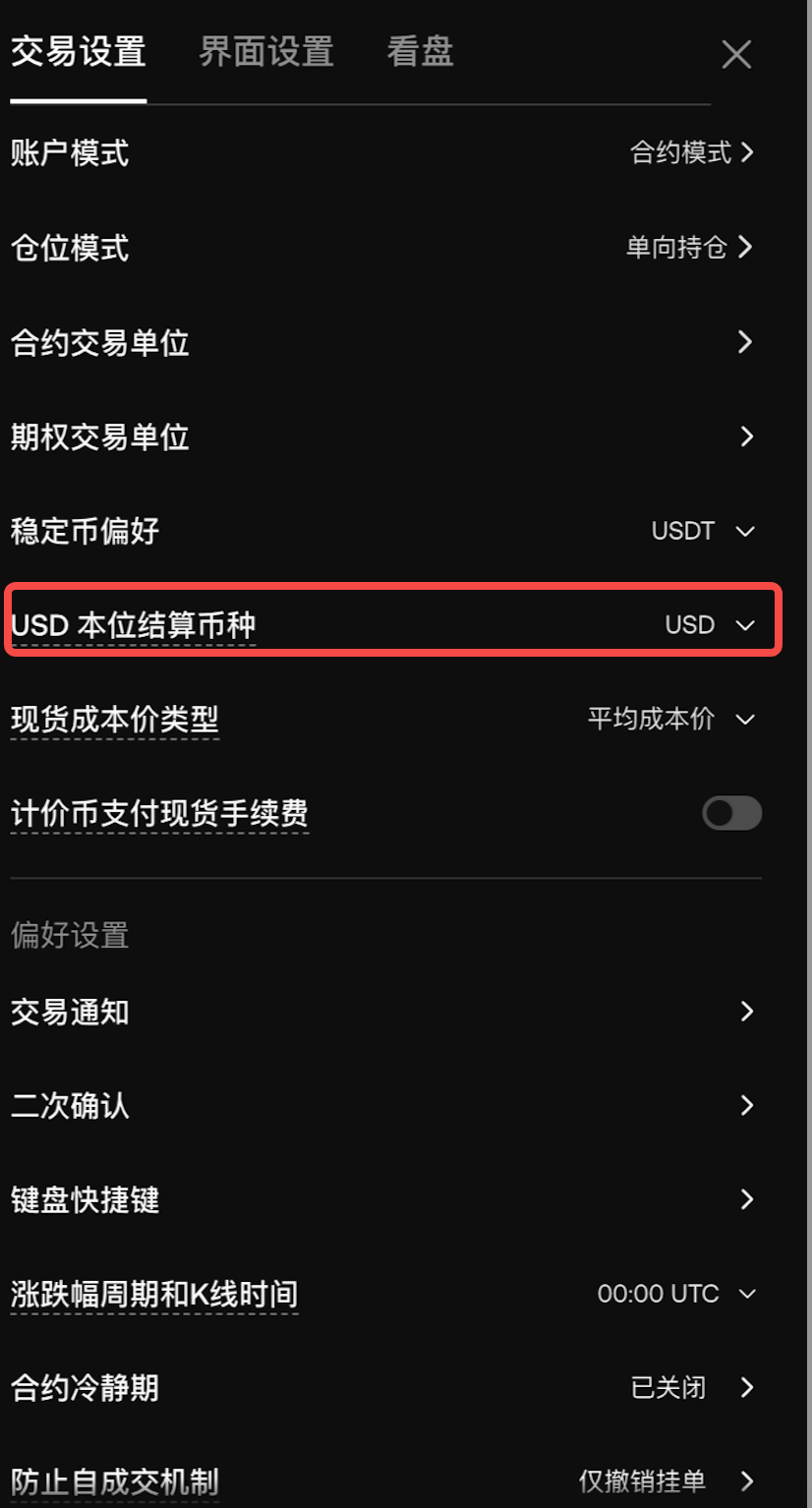Click the 二次确认 chevron
The width and height of the screenshot is (812, 1508).
747,1105
